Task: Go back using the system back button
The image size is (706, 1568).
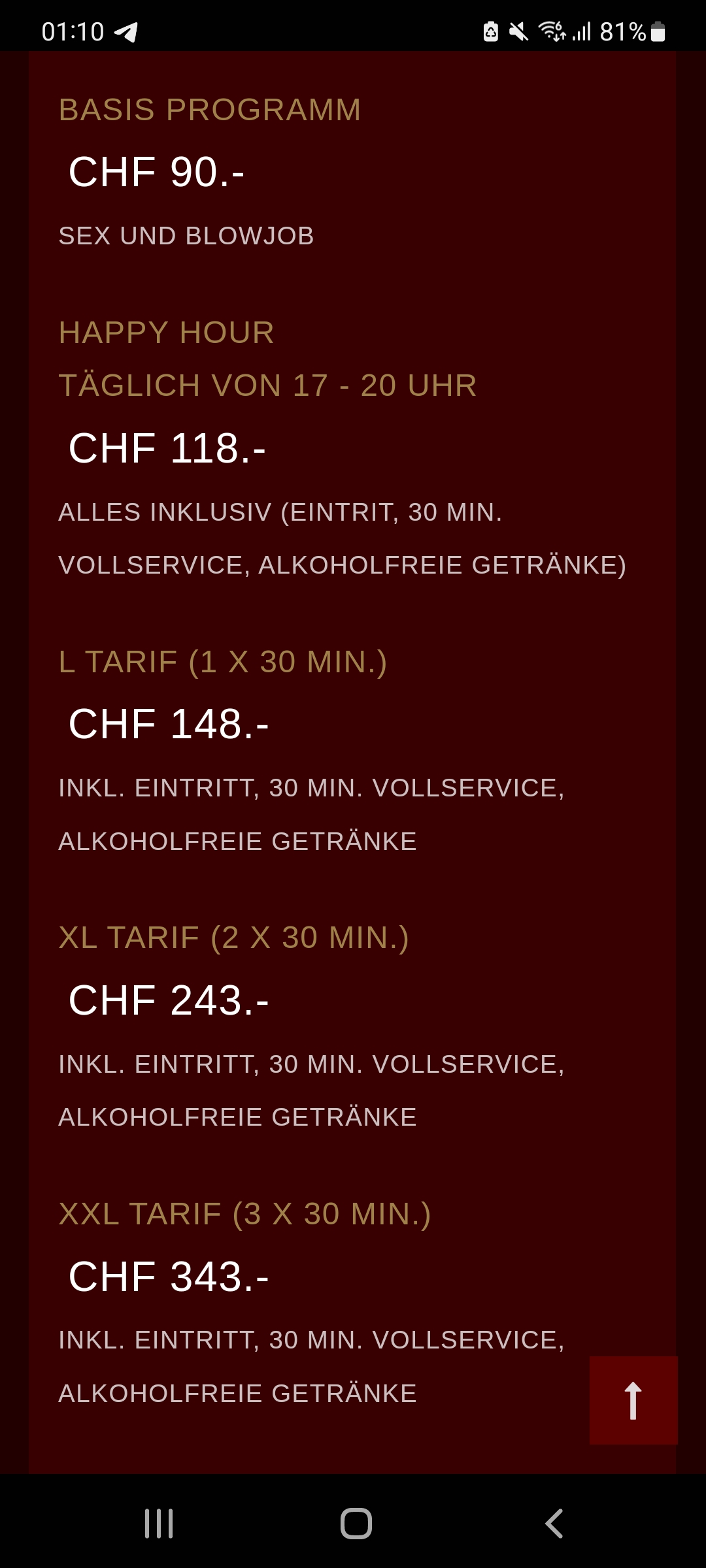Action: point(554,1524)
